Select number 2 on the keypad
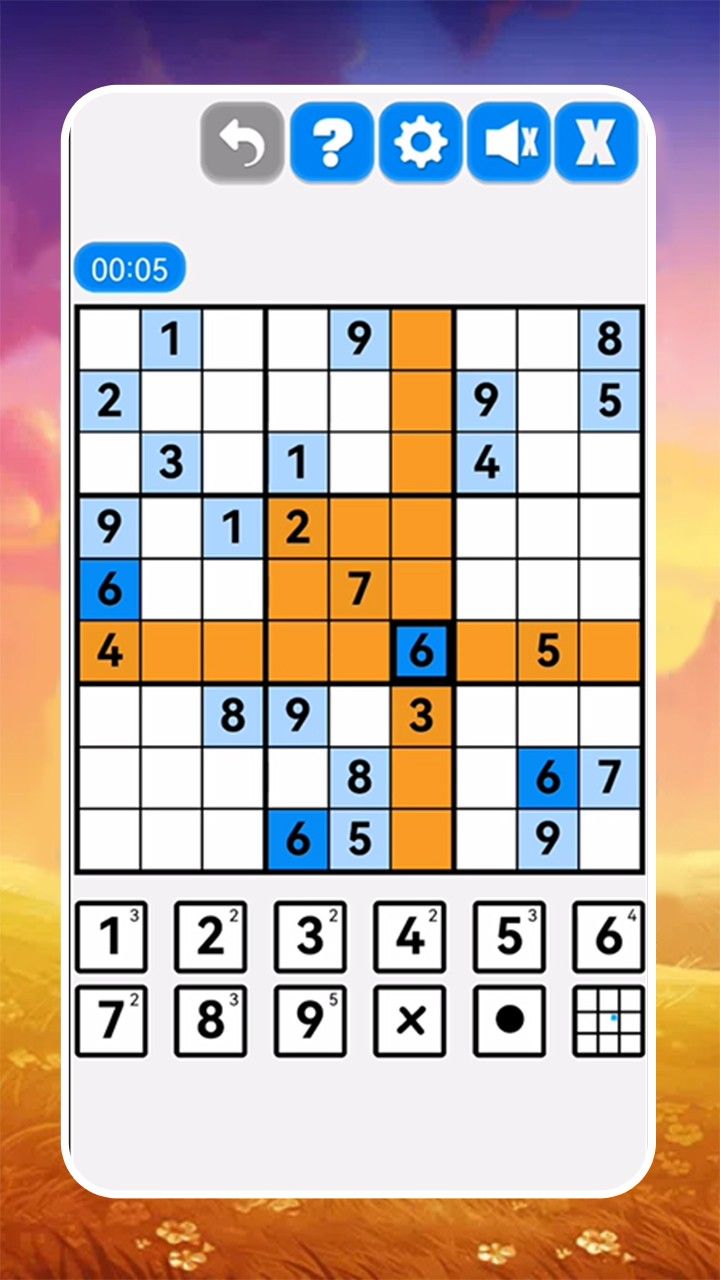The height and width of the screenshot is (1280, 720). tap(211, 937)
